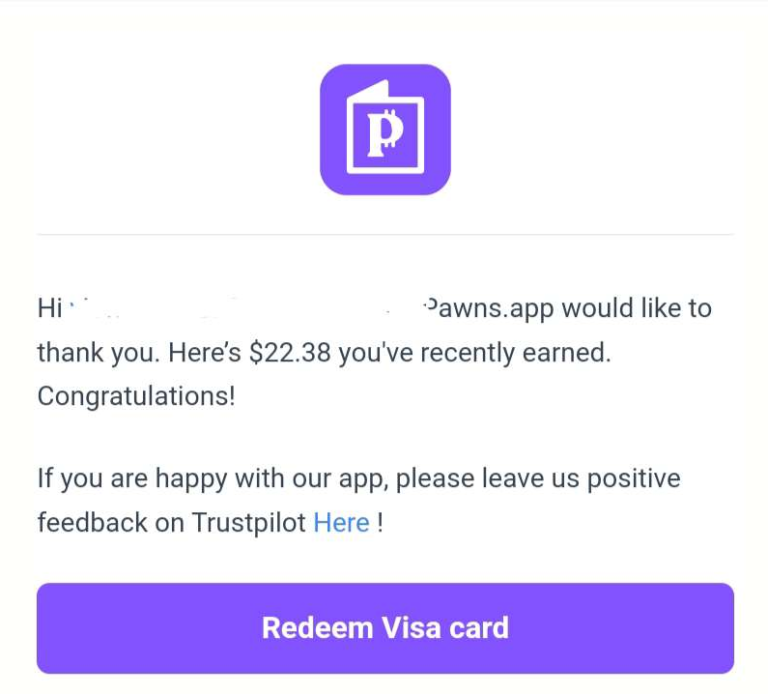The height and width of the screenshot is (694, 768).
Task: Open the Trustpilot 'Here' link
Action: 341,522
